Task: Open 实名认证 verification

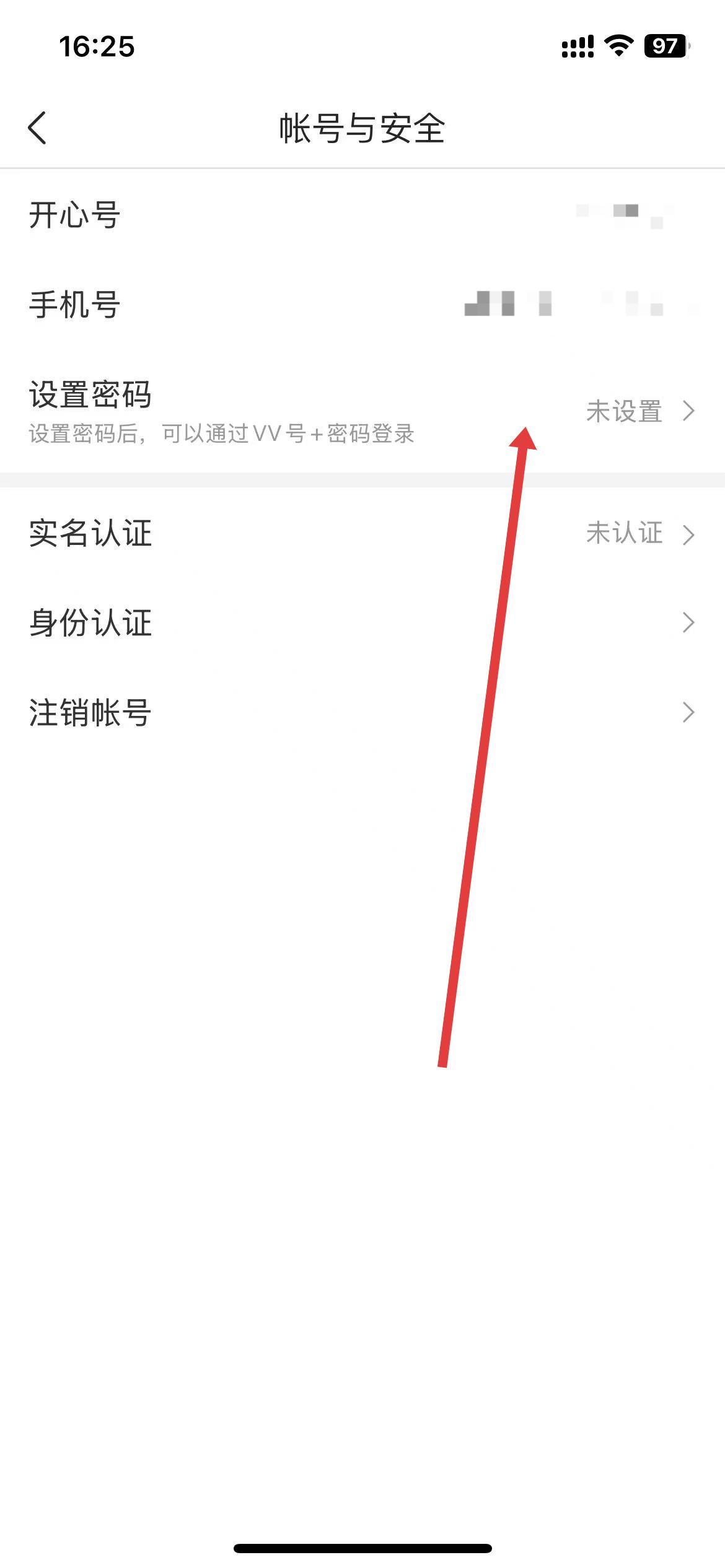Action: coord(362,533)
